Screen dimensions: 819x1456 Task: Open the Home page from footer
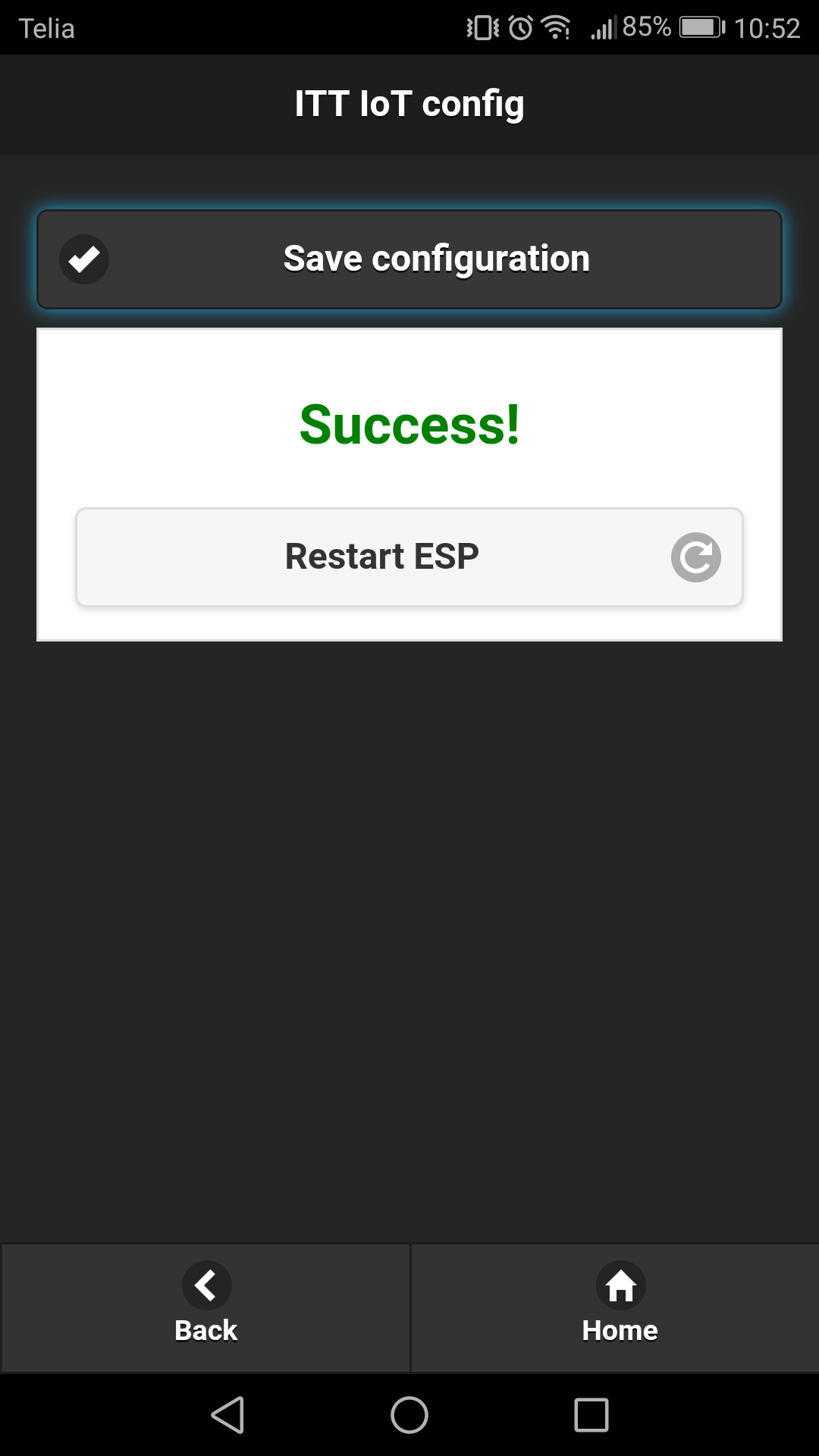(620, 1307)
